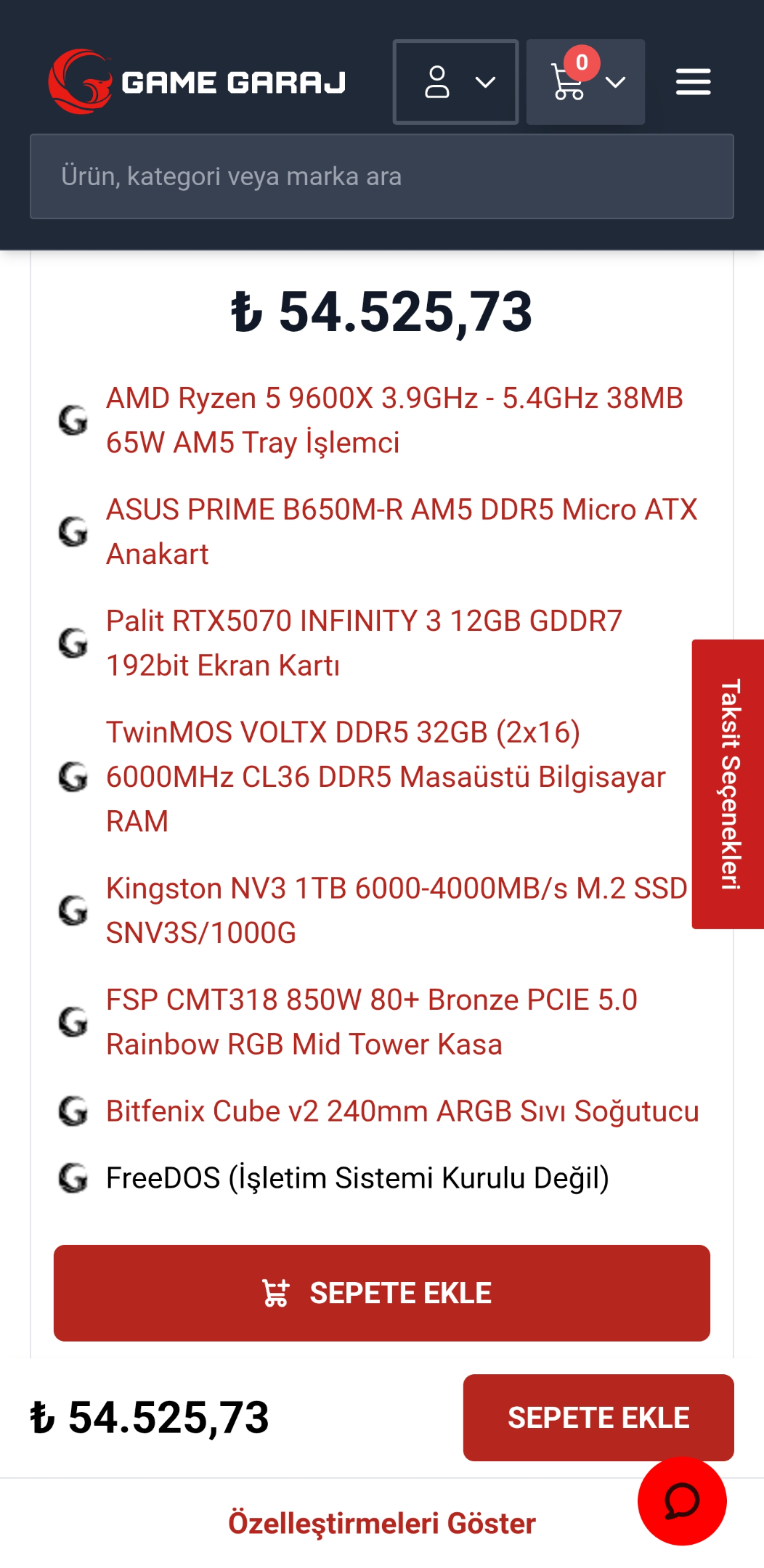Open the live chat bubble
The height and width of the screenshot is (1568, 764).
pyautogui.click(x=682, y=1501)
